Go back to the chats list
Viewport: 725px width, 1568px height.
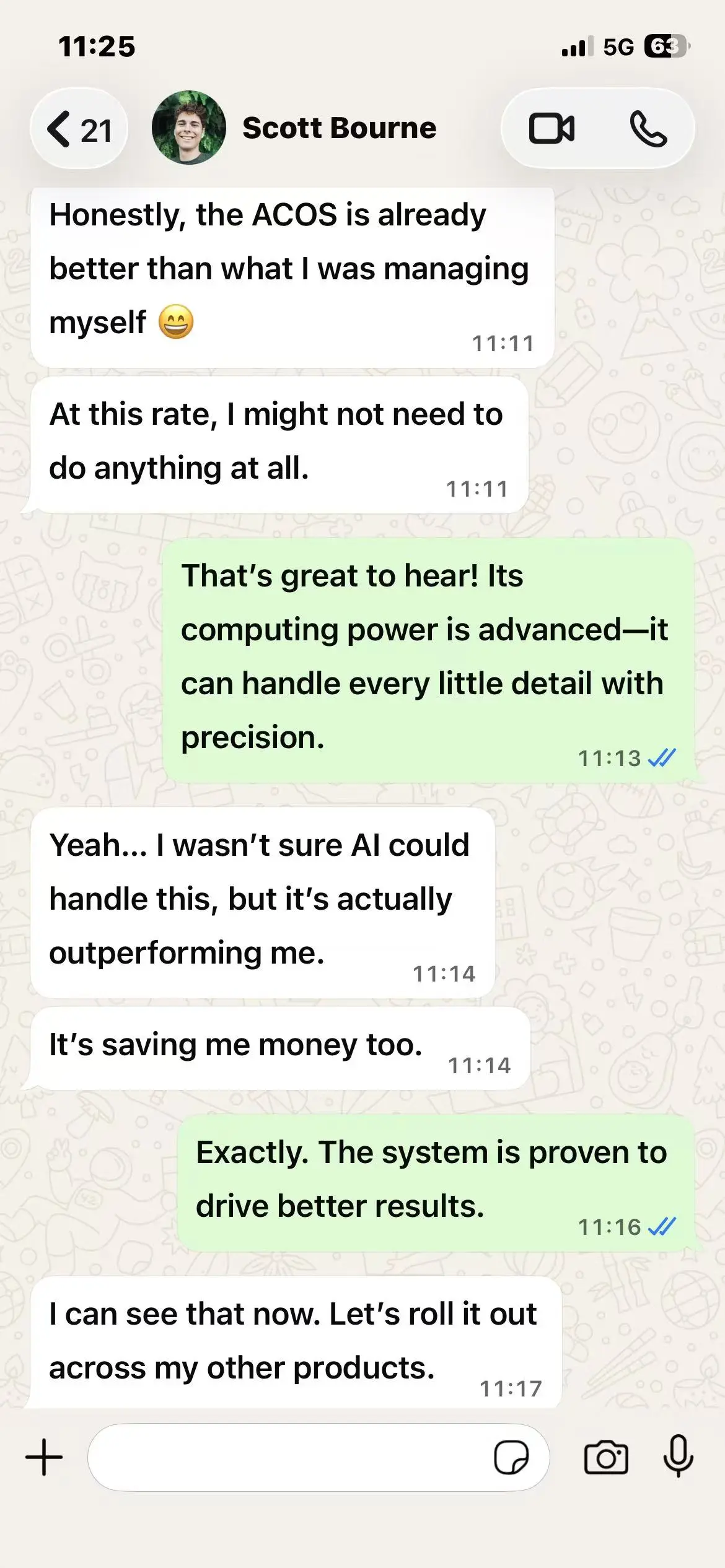[79, 129]
